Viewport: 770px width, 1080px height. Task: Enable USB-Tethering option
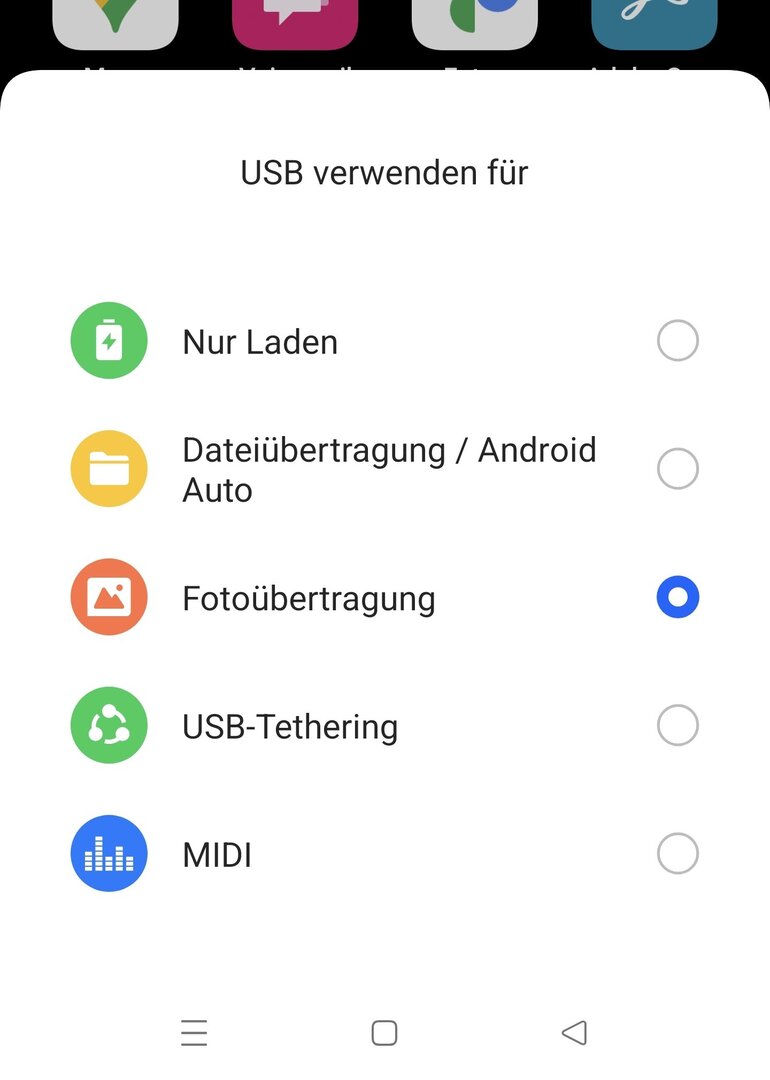pos(677,726)
